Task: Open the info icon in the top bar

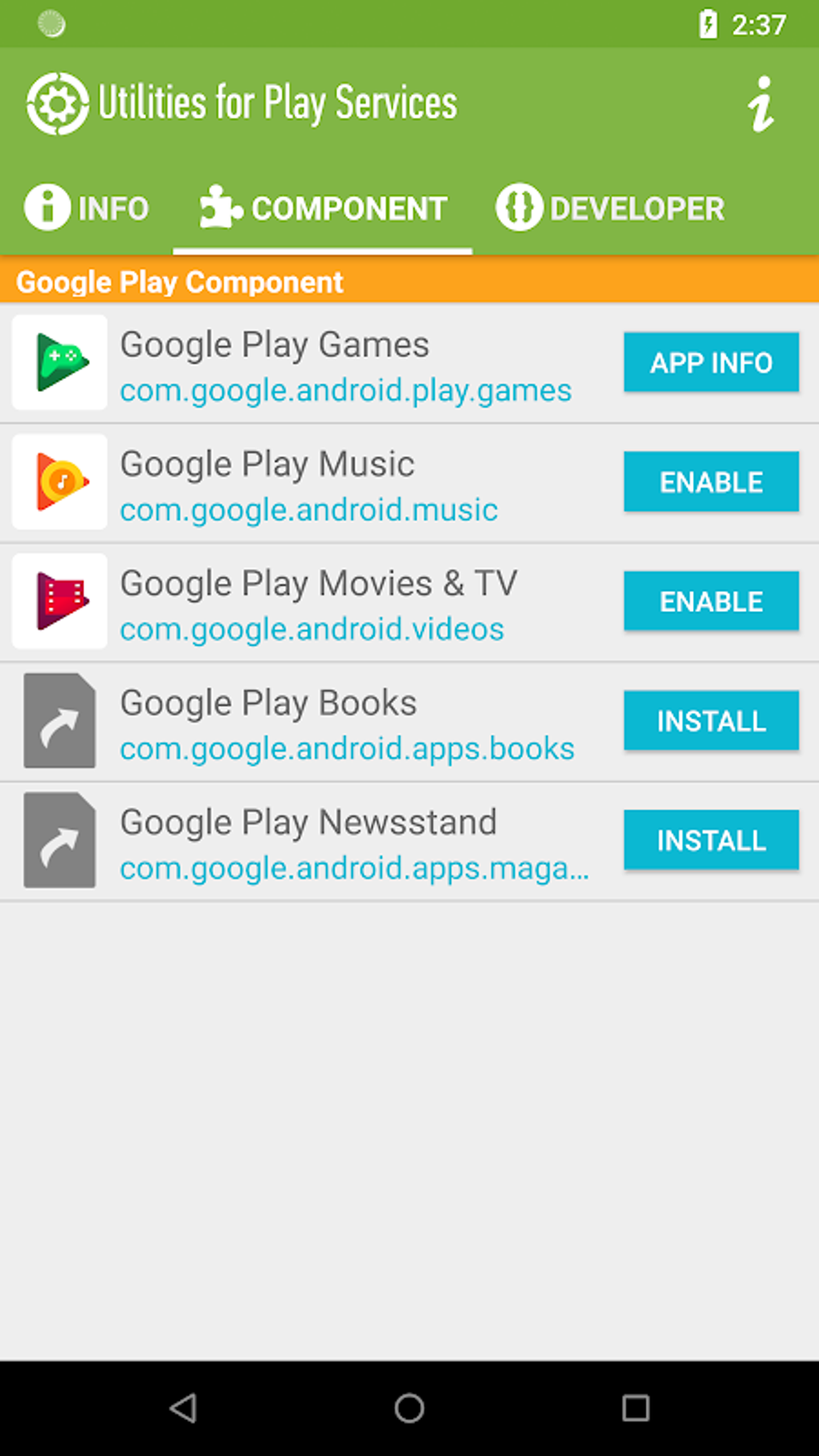Action: pyautogui.click(x=760, y=104)
